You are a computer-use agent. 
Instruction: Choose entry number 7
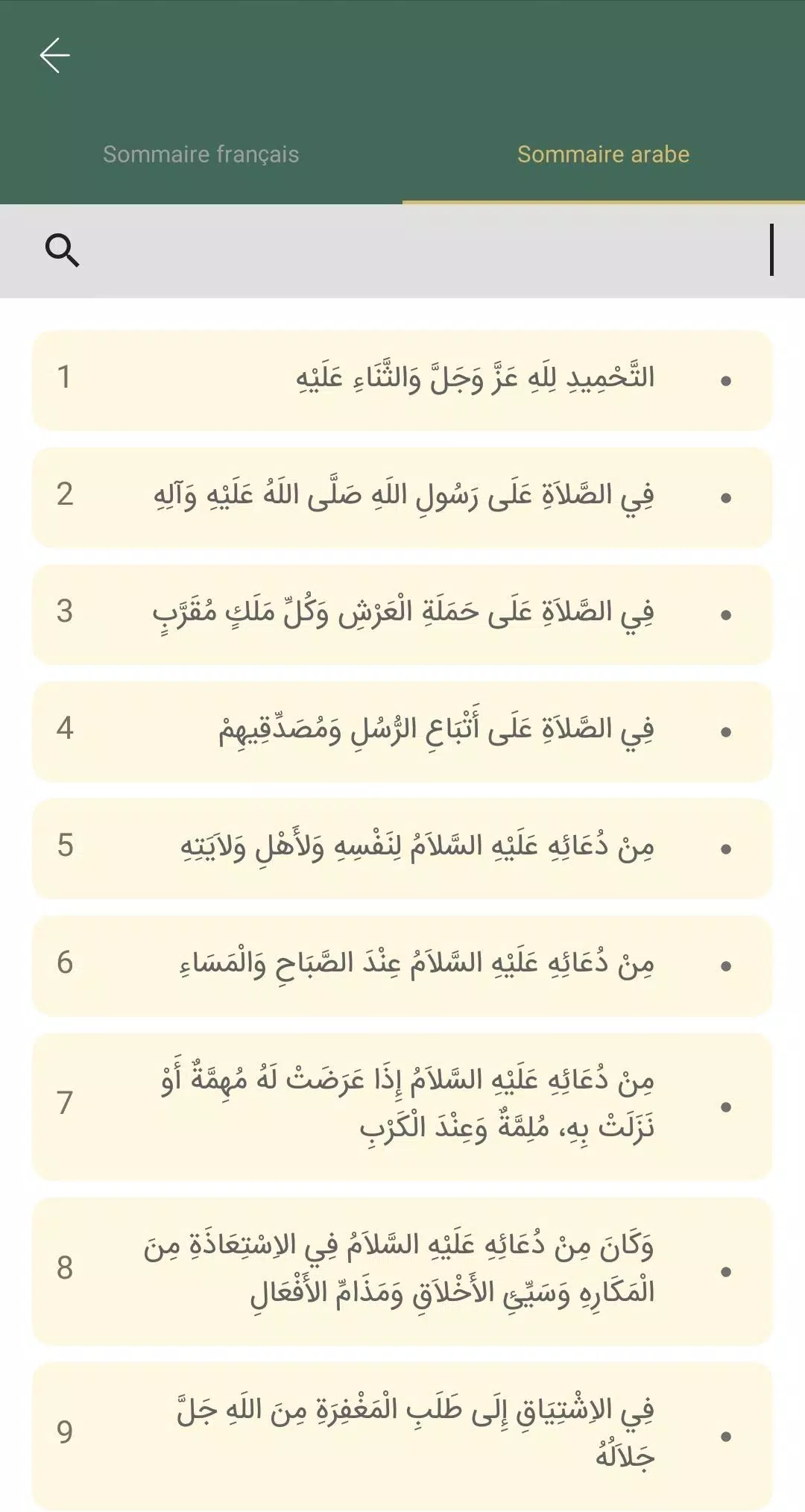click(x=402, y=1106)
